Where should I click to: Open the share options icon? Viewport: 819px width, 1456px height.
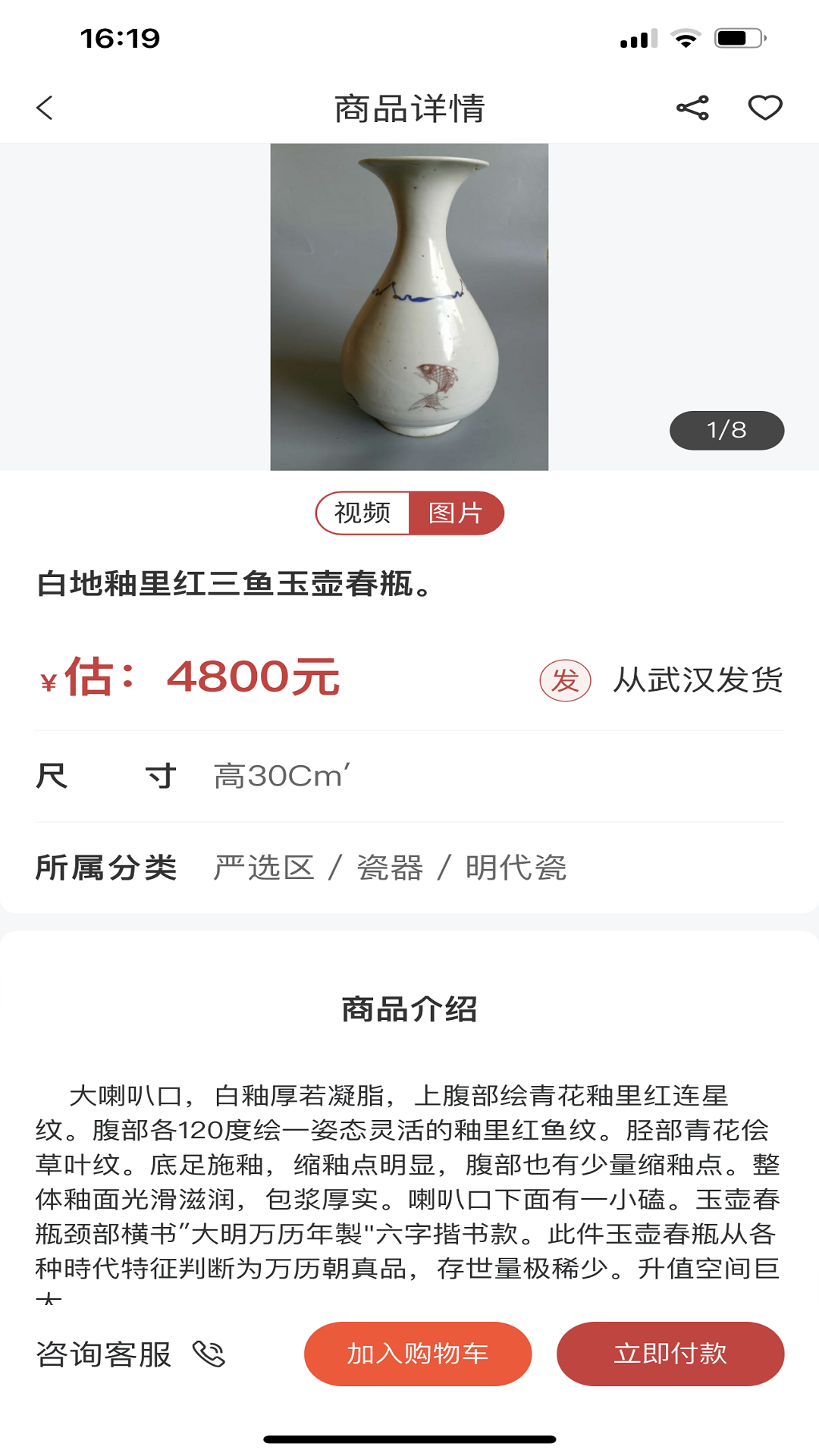pyautogui.click(x=692, y=108)
